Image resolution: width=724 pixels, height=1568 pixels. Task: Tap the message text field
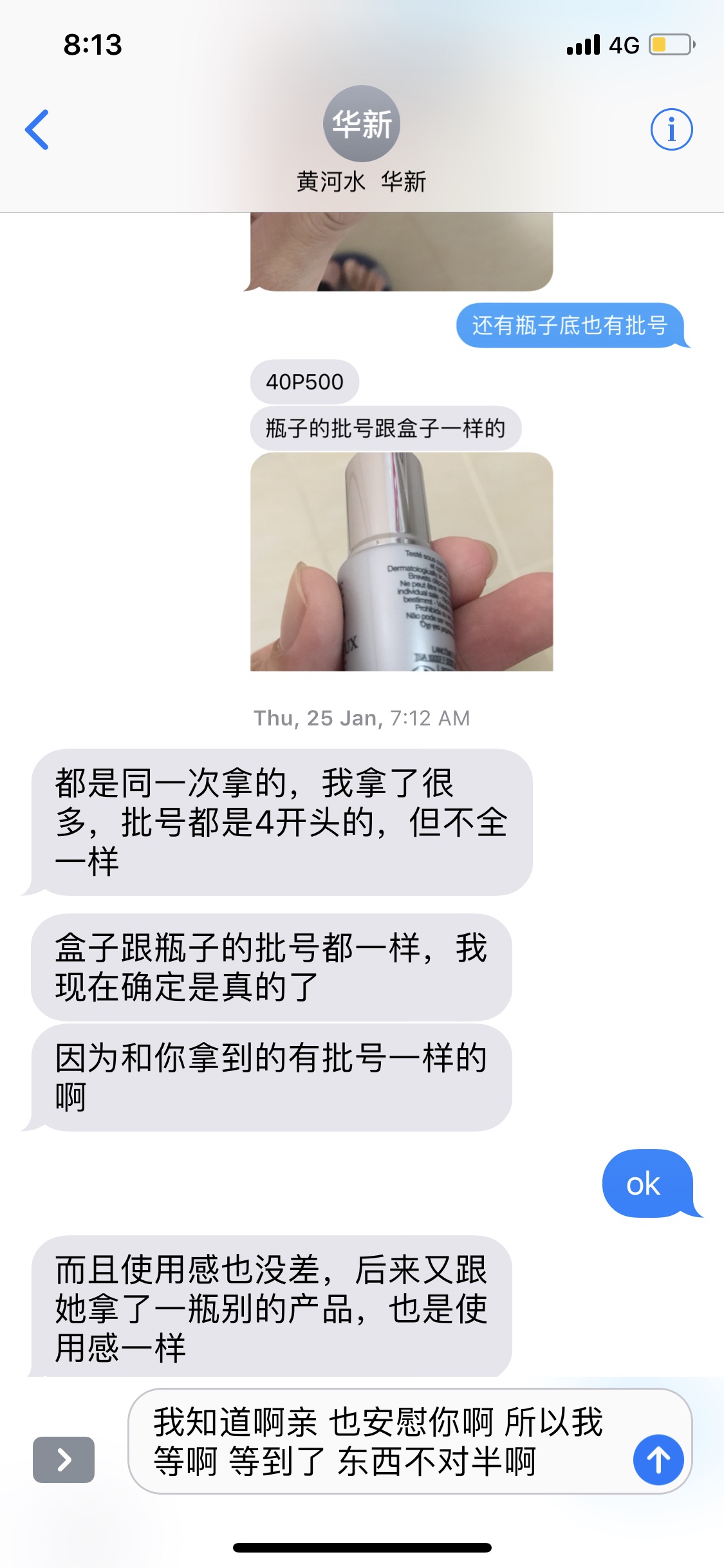[380, 1441]
